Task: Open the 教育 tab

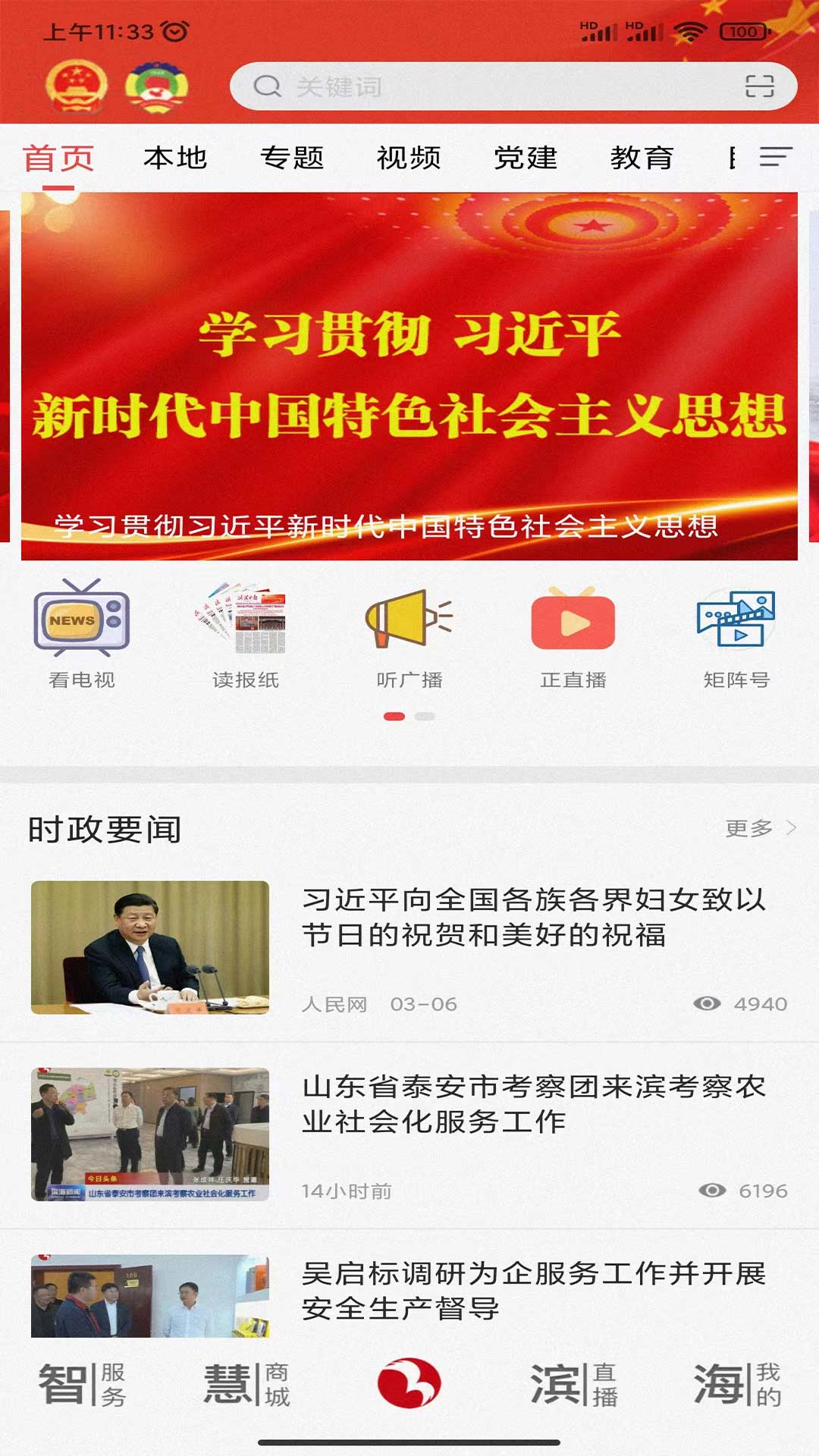Action: pos(643,158)
